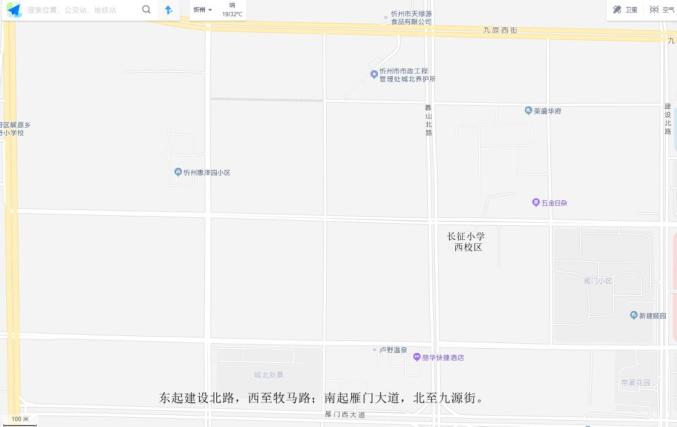Tap the 忻州市市政工程管理处城北养护所 marker
Viewport: 677px width, 427px height.
374,74
